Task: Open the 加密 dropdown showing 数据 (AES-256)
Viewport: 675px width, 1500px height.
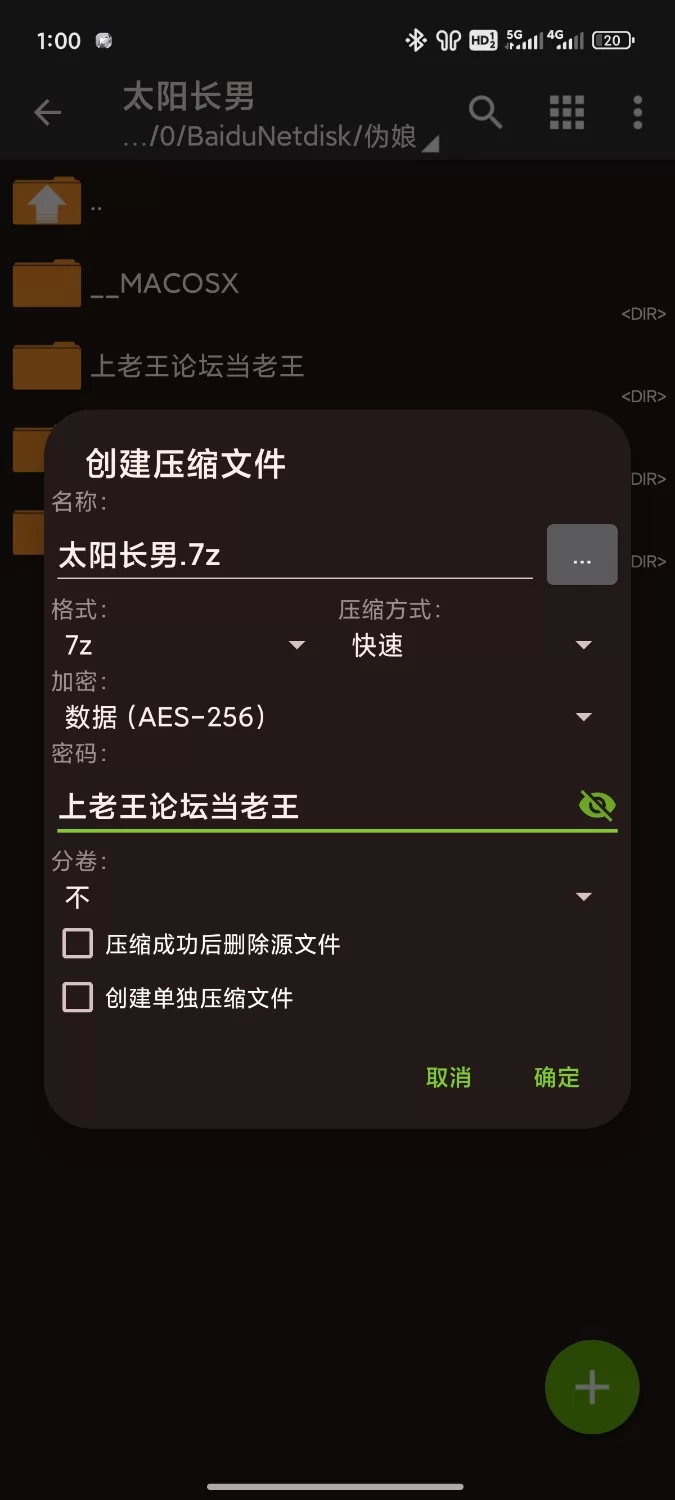Action: 328,717
